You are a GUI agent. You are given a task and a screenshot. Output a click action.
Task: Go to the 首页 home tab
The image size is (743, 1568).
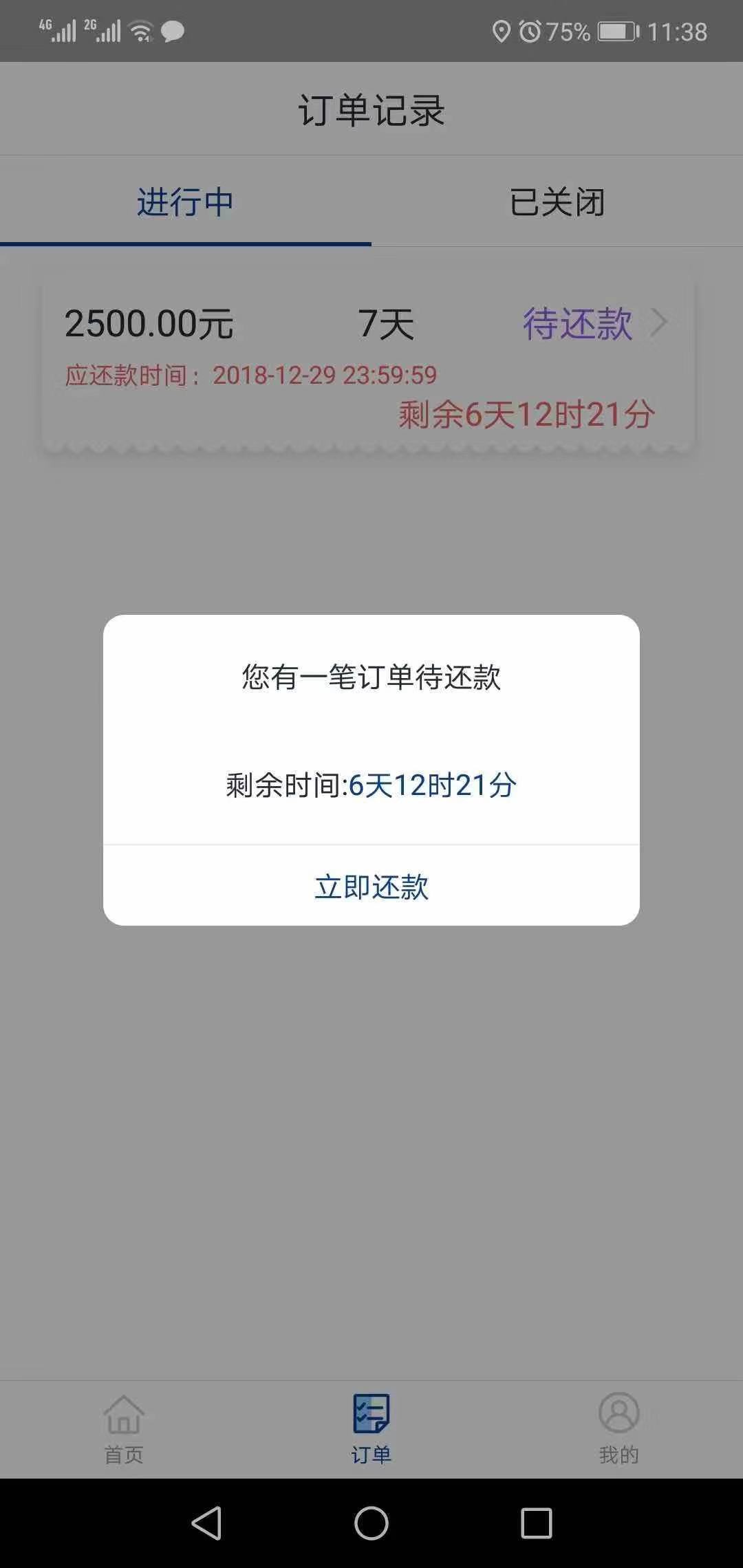124,1429
